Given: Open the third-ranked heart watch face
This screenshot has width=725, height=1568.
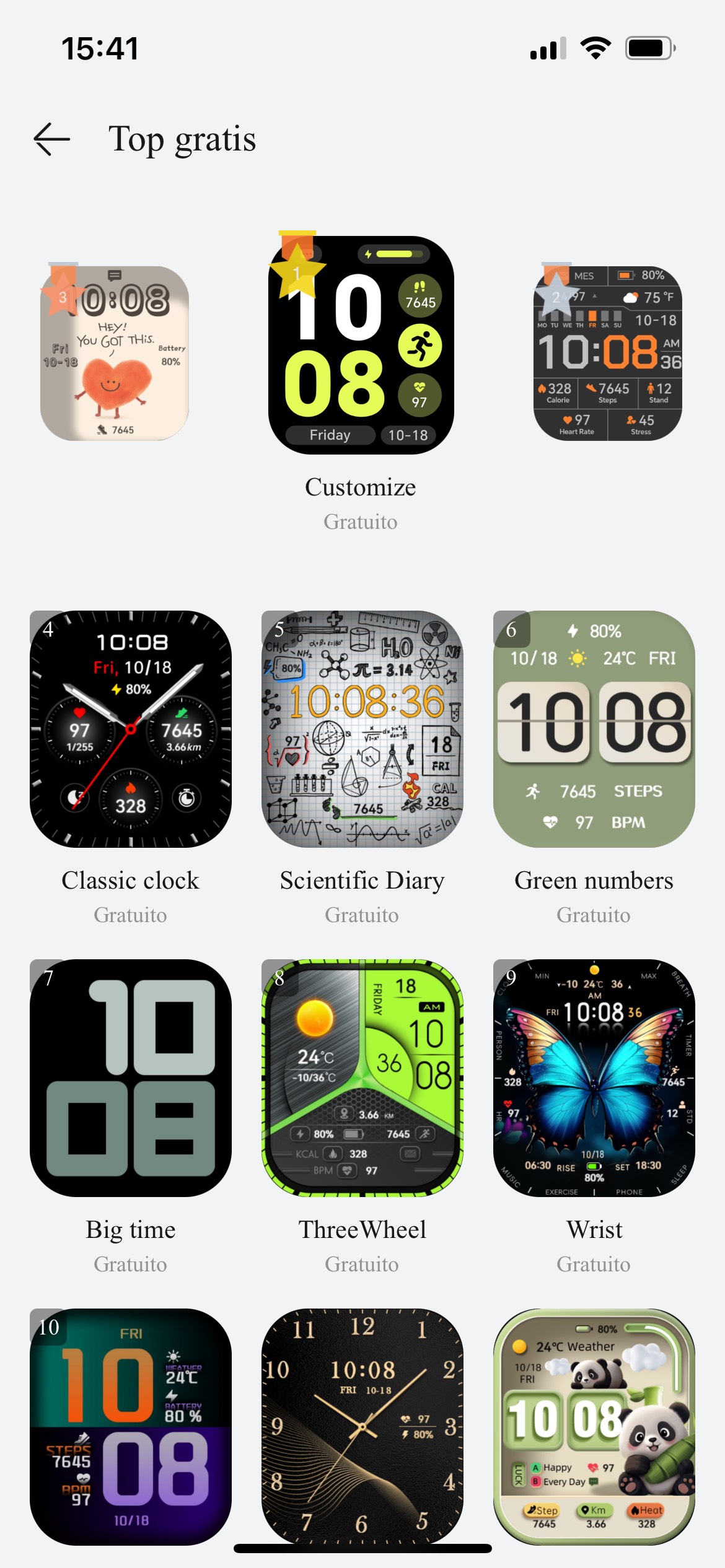Looking at the screenshot, I should tap(115, 354).
